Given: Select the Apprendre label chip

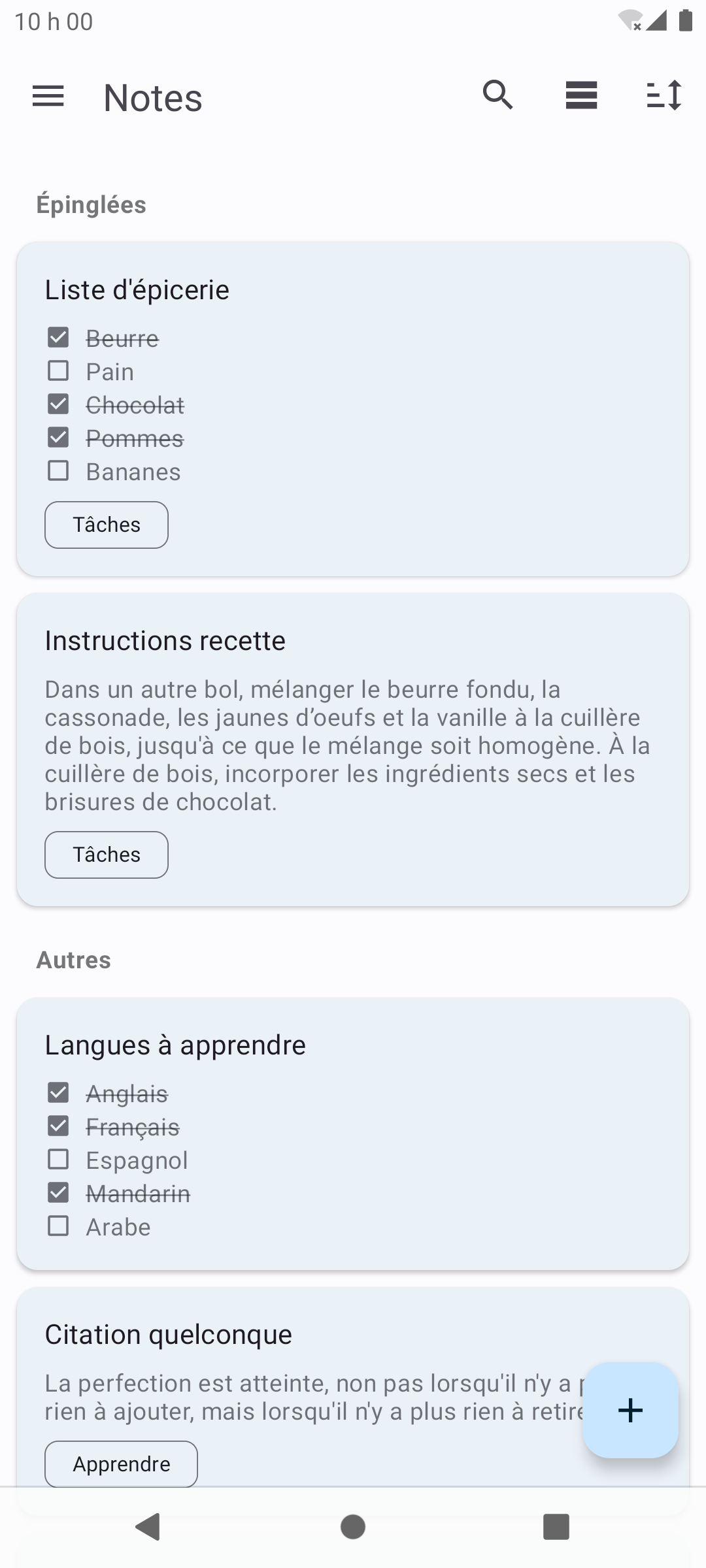Looking at the screenshot, I should [x=121, y=1464].
